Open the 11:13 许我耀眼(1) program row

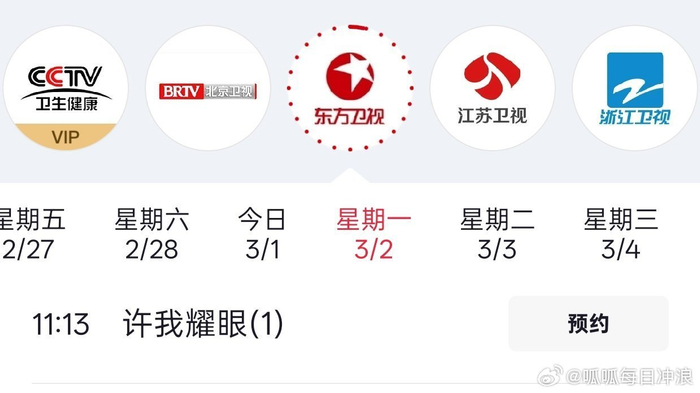350,323
